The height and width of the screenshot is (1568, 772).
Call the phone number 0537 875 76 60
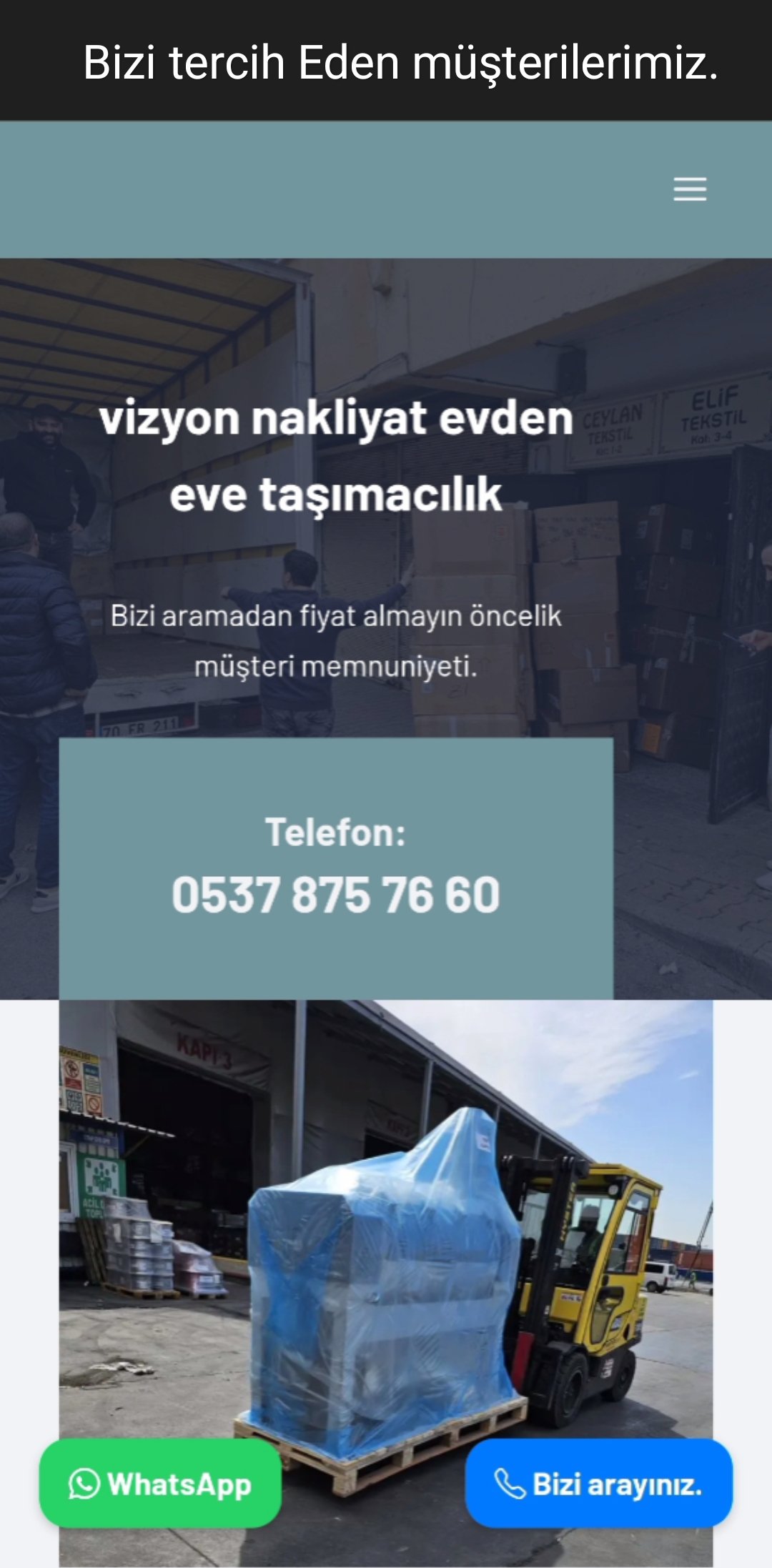pos(335,894)
